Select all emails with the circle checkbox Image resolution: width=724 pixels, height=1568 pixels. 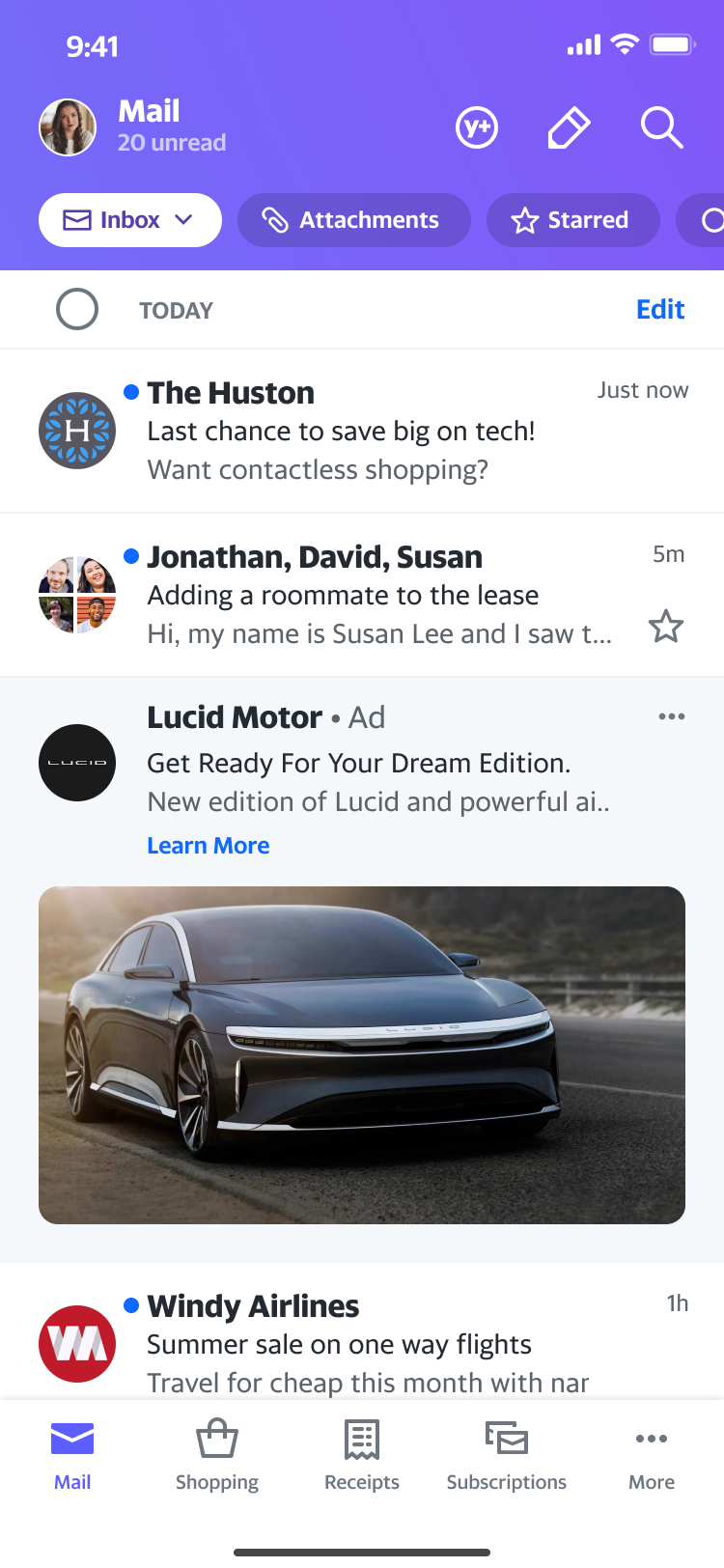[77, 309]
